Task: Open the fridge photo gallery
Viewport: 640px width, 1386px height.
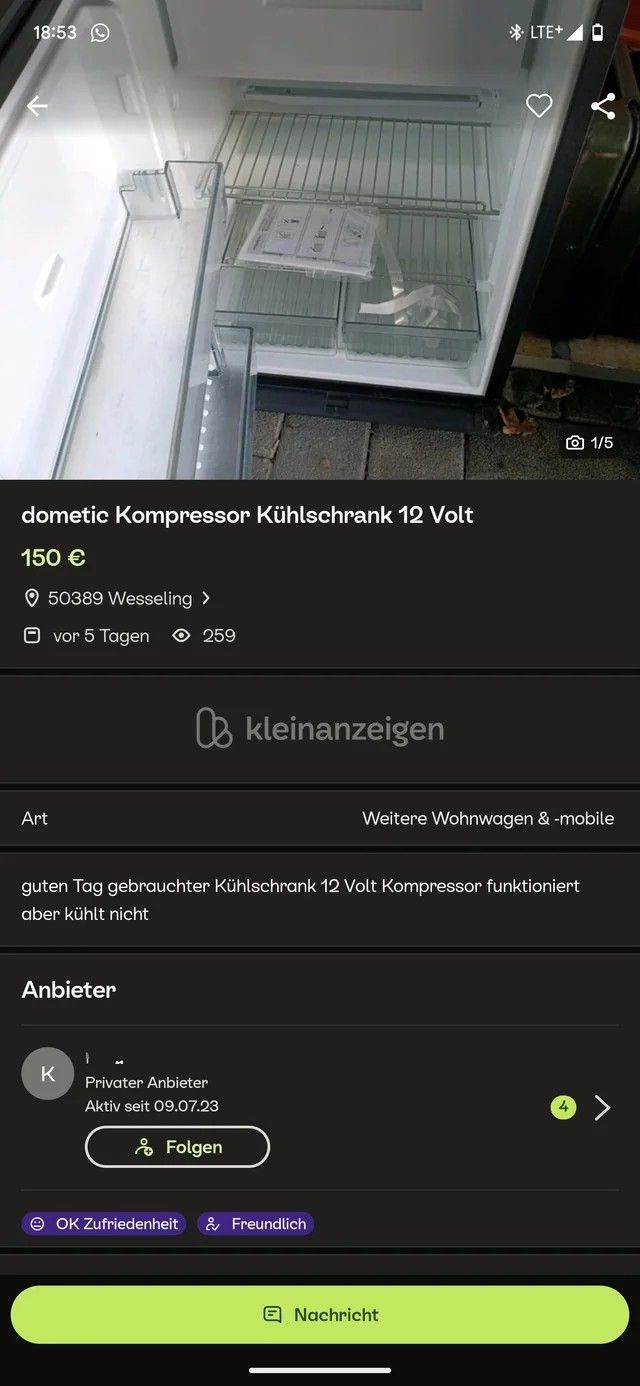Action: [320, 280]
